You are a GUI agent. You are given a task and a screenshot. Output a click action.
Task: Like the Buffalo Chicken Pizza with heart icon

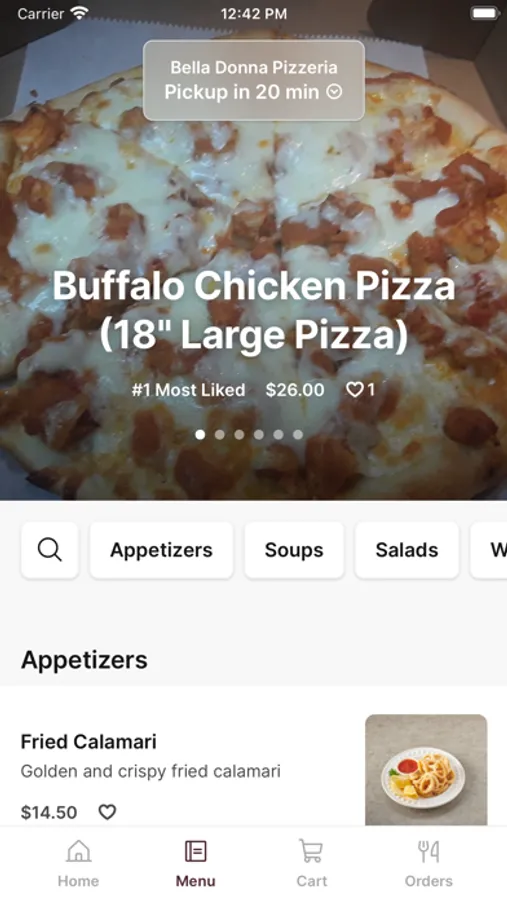tap(354, 390)
